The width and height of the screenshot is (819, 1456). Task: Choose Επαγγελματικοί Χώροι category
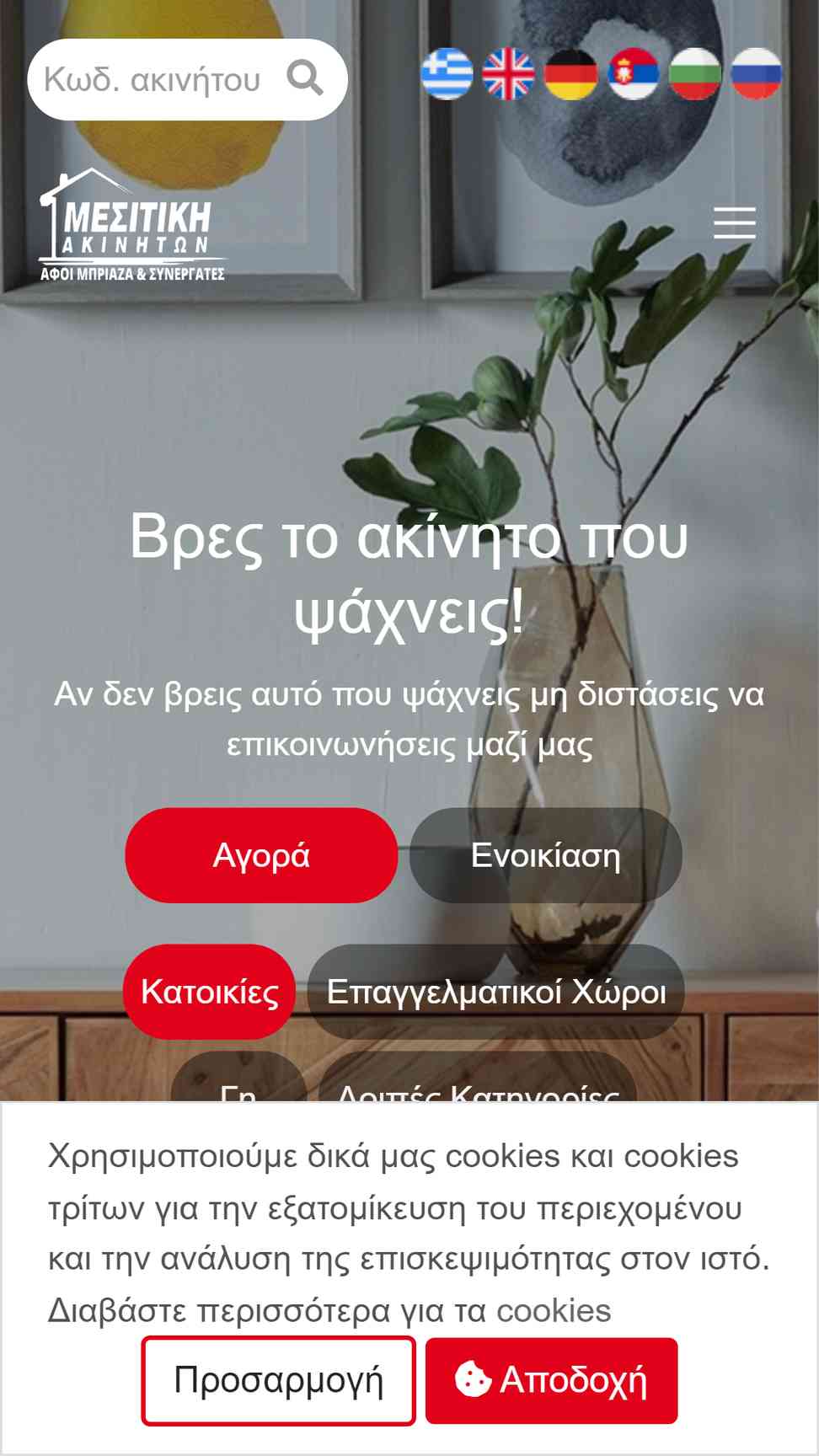pos(496,992)
